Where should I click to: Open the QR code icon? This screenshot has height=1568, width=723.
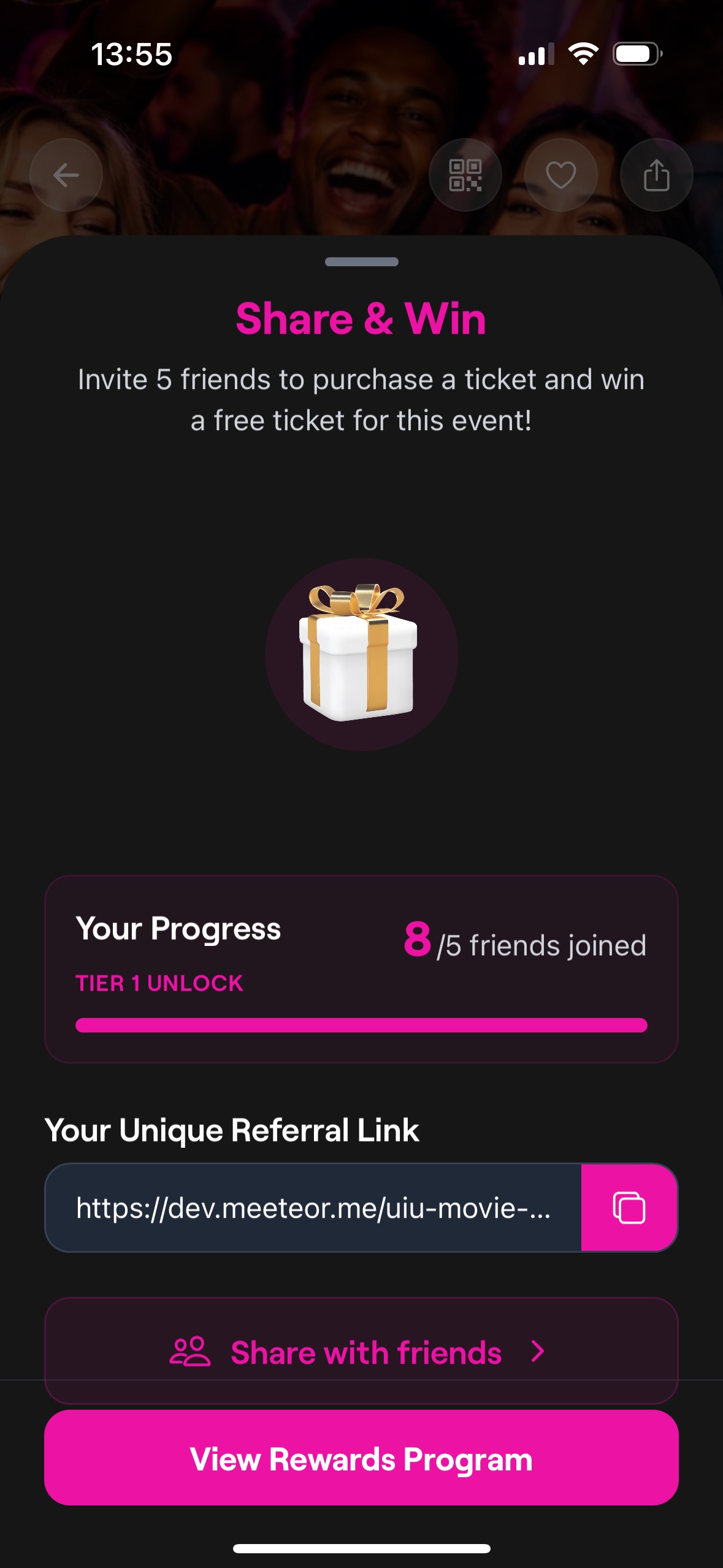pos(465,175)
